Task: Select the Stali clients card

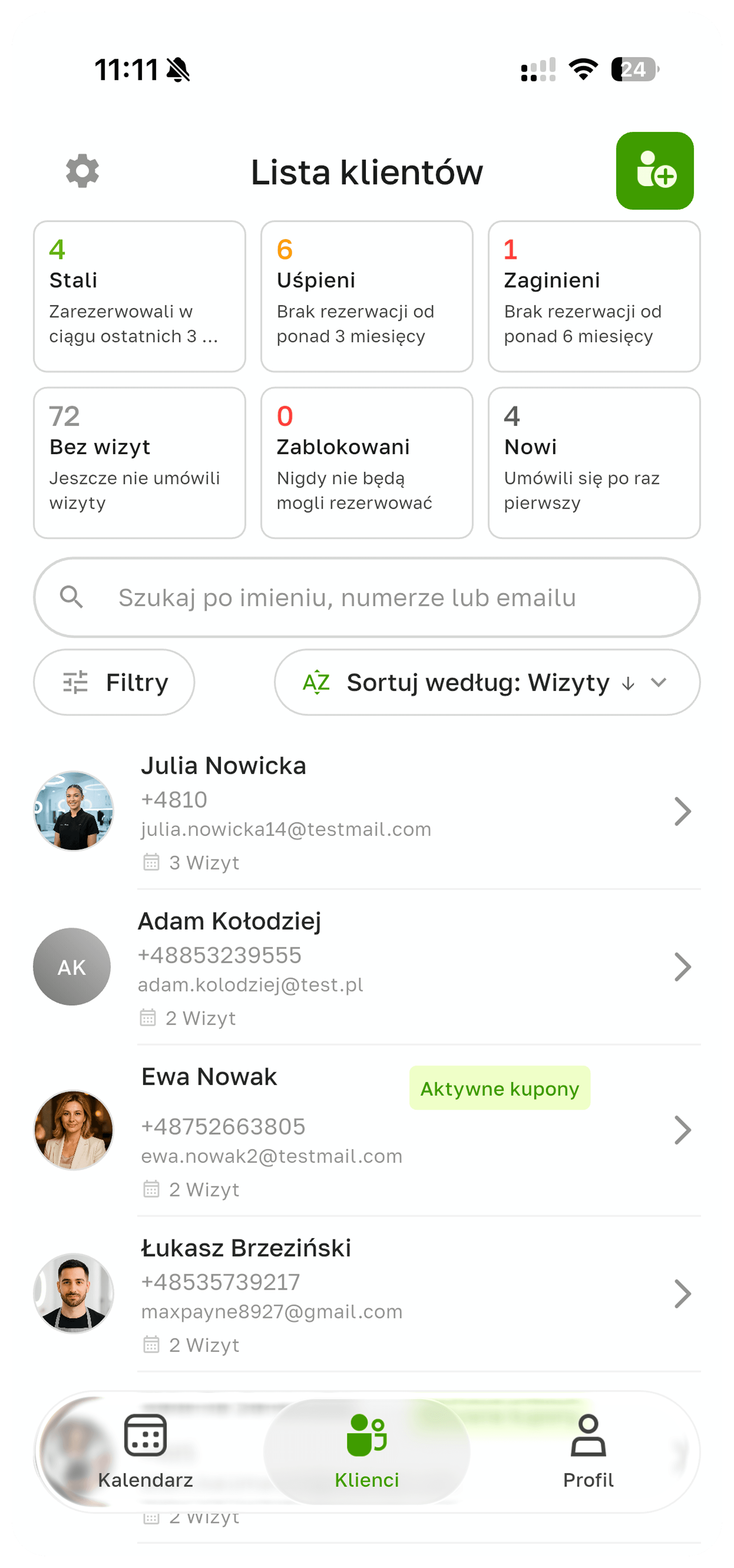Action: (139, 296)
